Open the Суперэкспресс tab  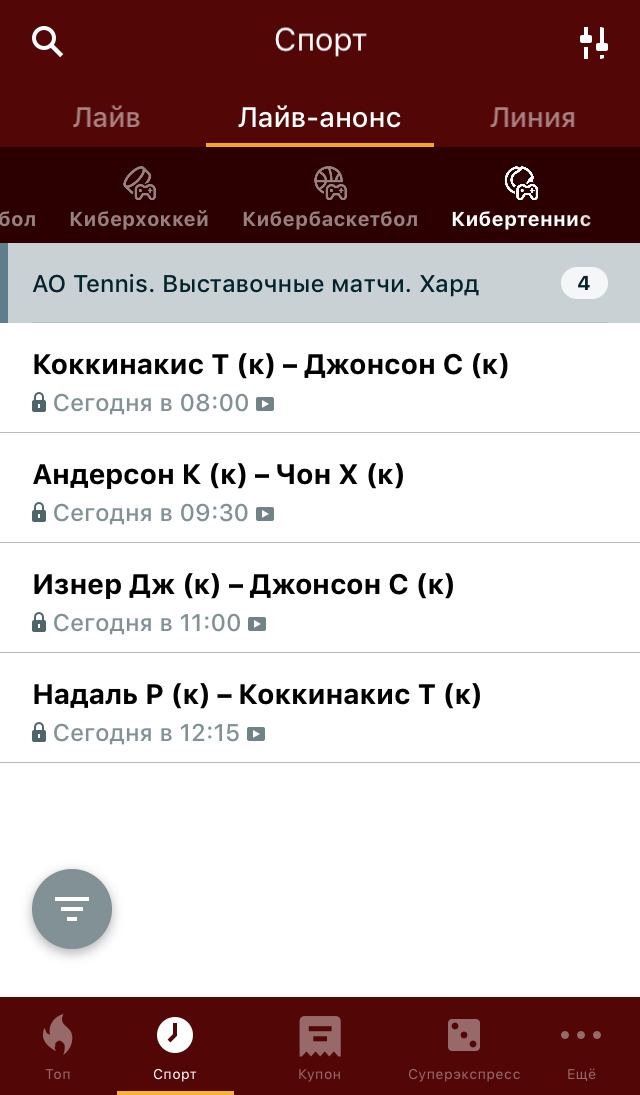point(464,1046)
